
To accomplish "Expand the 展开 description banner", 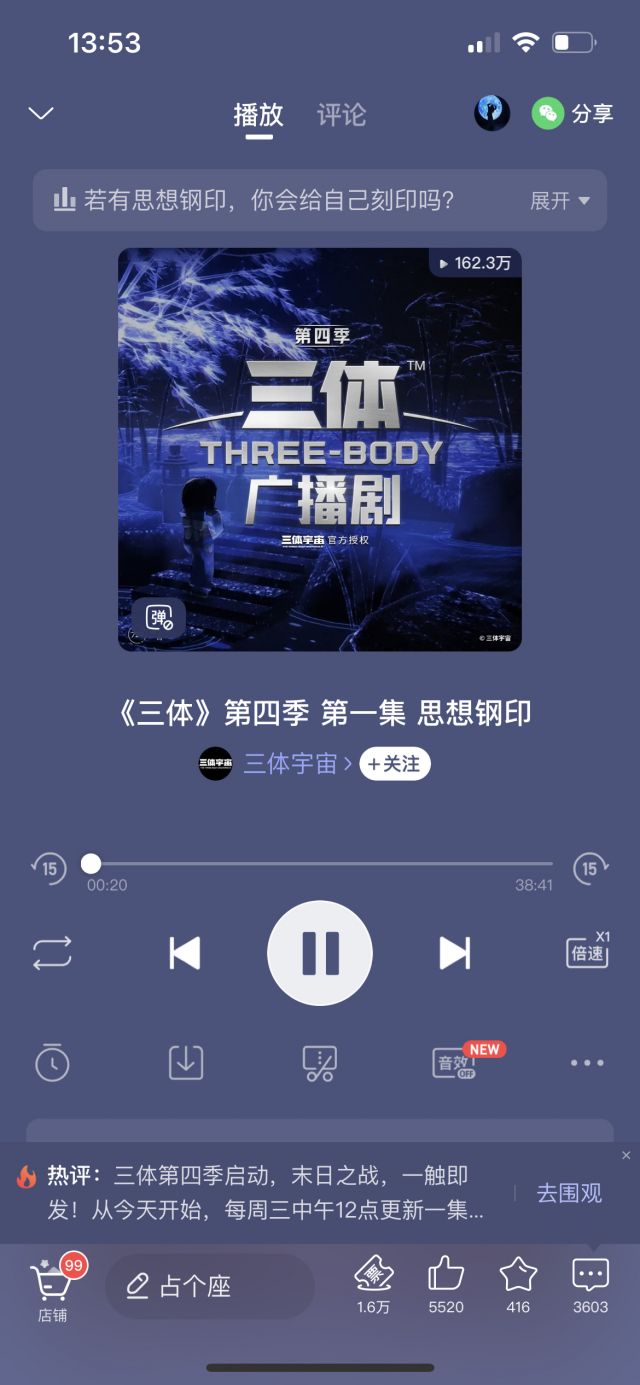I will (559, 201).
